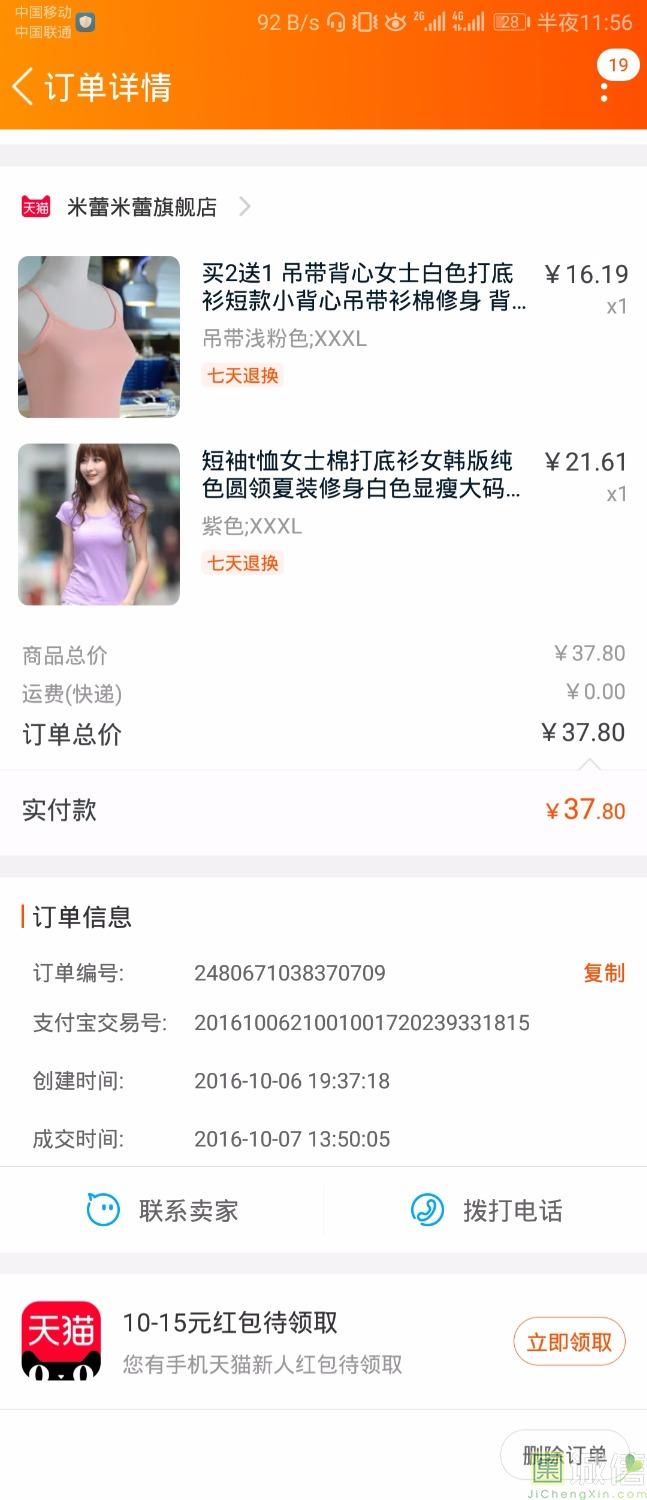Open the overflow menu with 19 badge
This screenshot has height=1500, width=647.
[604, 91]
